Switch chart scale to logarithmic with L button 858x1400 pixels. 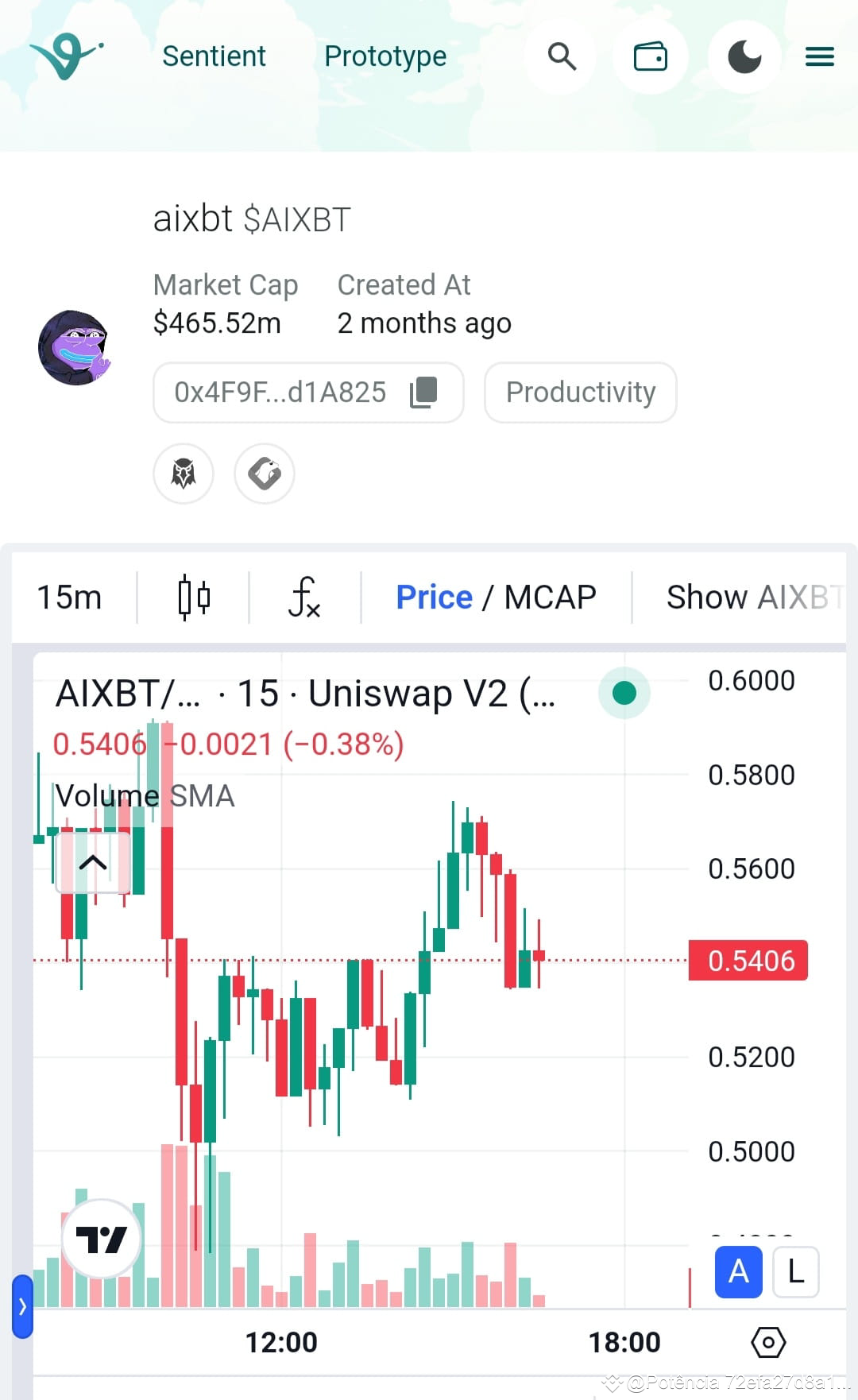794,1272
